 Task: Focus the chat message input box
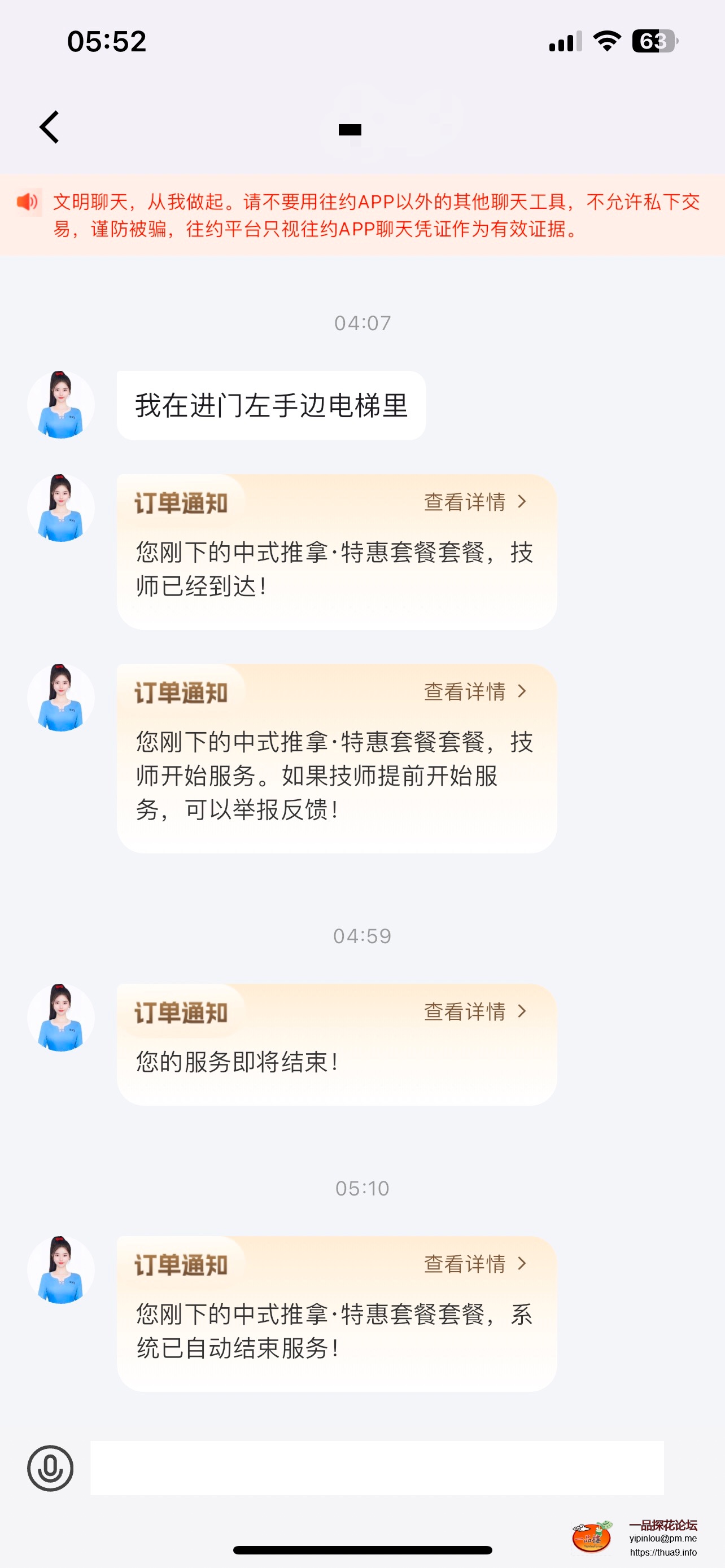tap(376, 1467)
